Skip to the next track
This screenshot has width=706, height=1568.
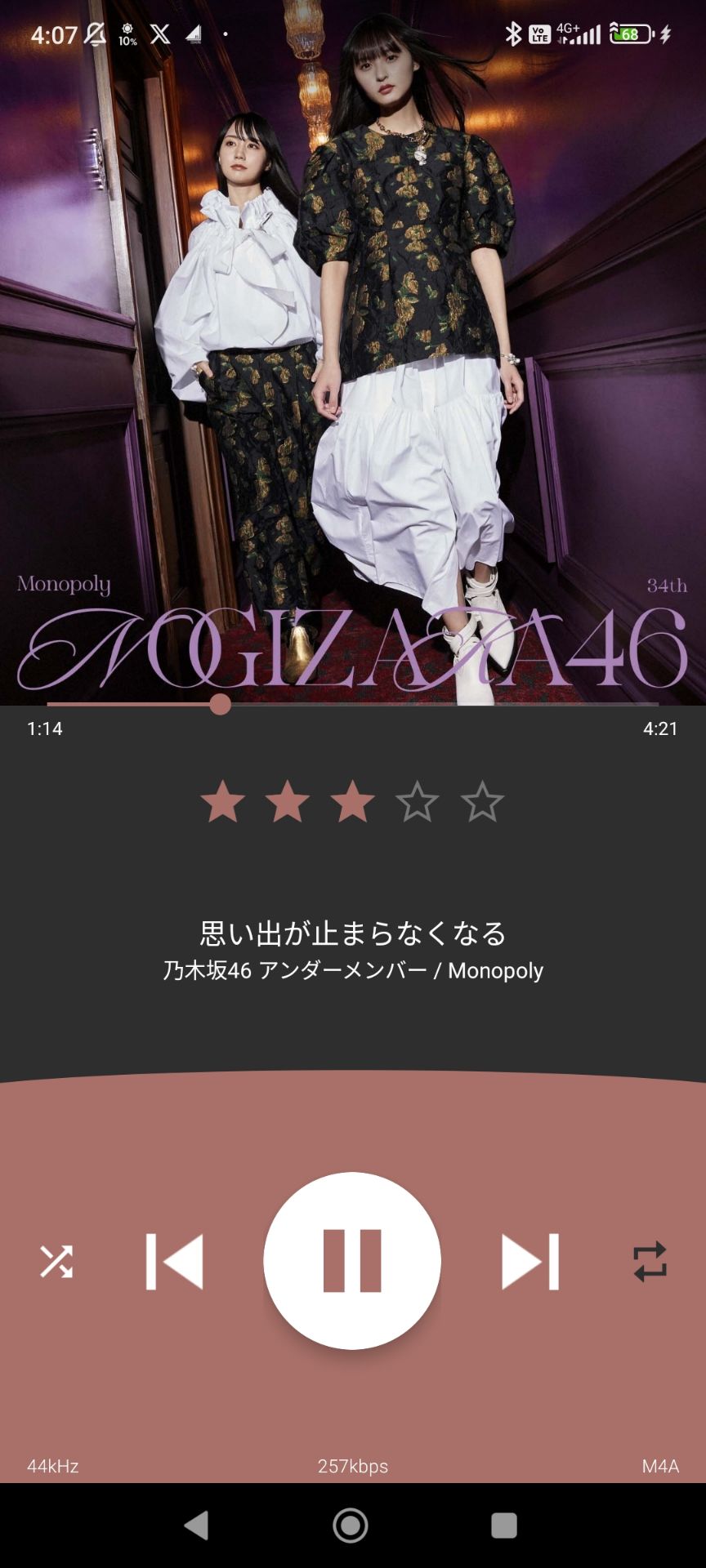click(529, 1262)
